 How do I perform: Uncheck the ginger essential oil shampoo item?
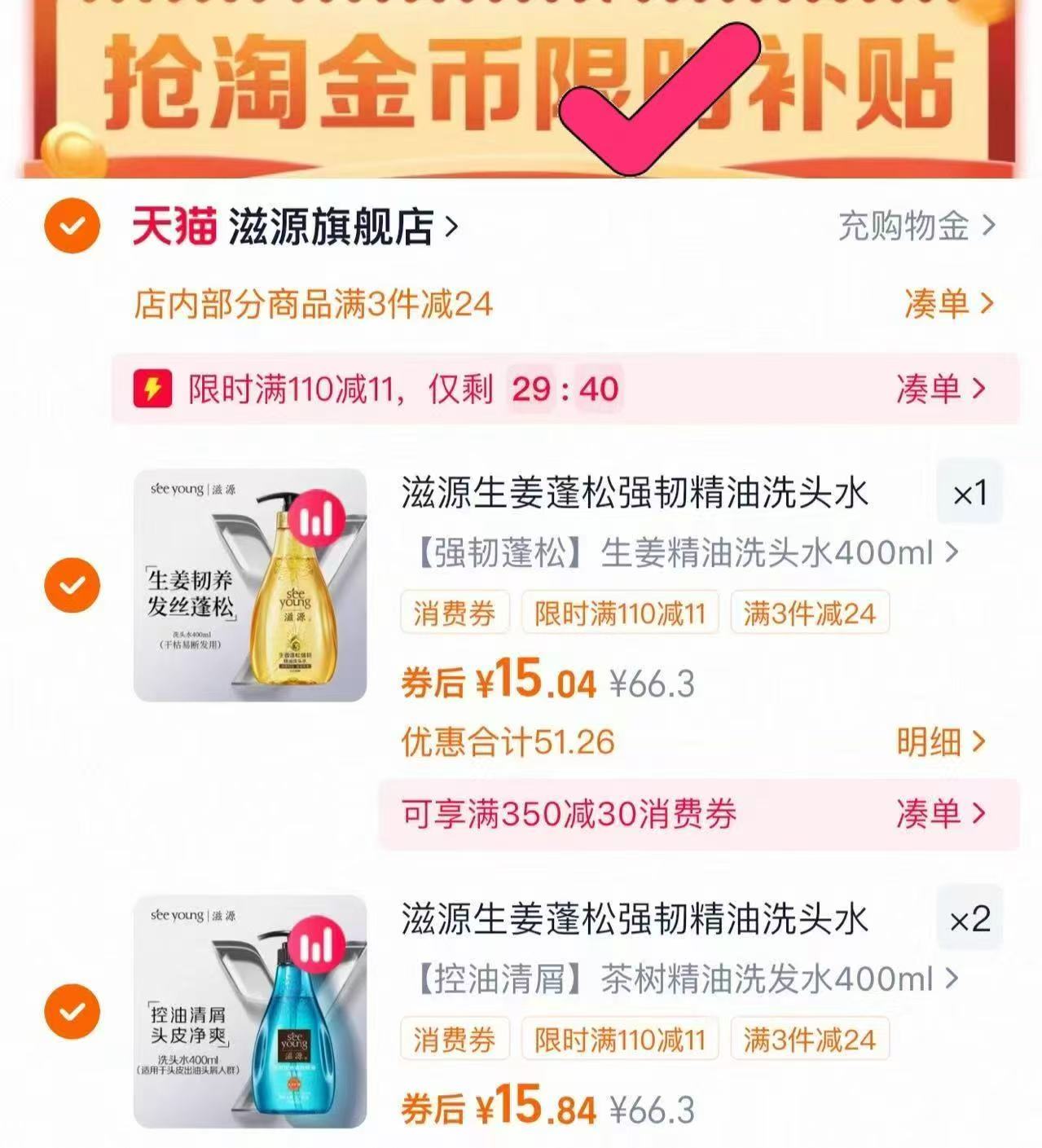click(74, 584)
